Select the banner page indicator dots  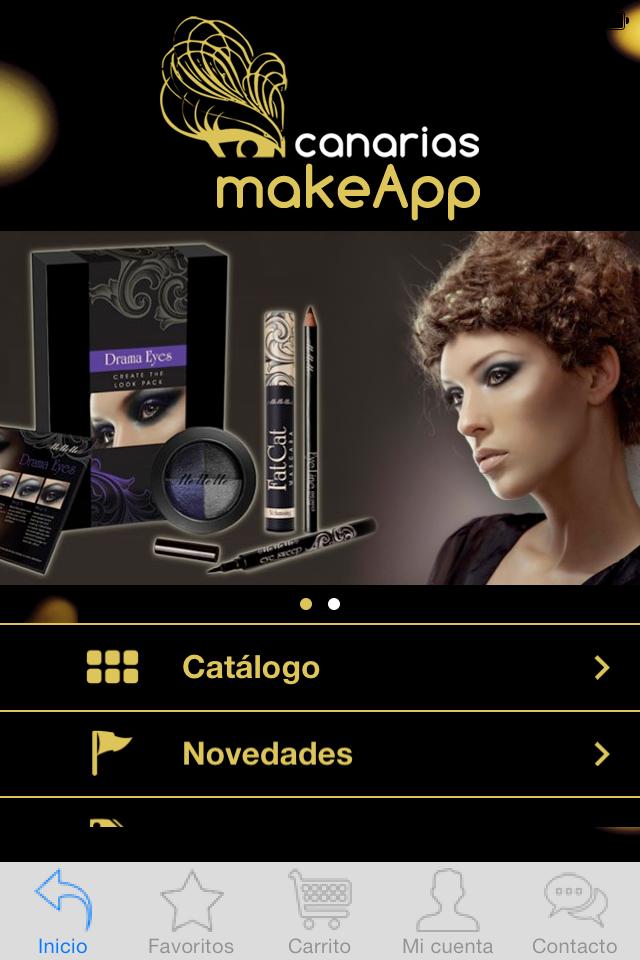click(320, 604)
